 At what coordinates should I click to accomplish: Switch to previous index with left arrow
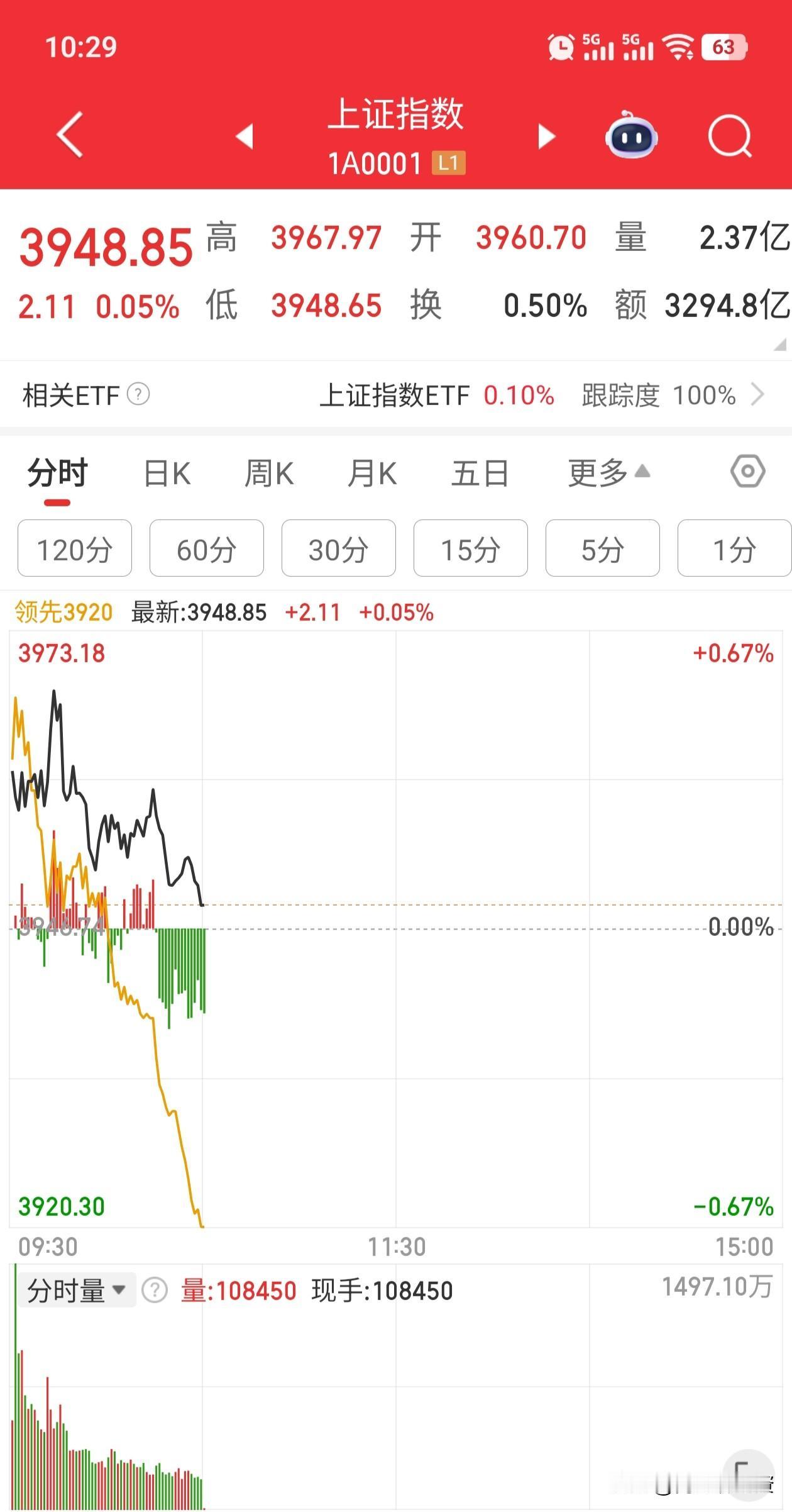tap(245, 135)
